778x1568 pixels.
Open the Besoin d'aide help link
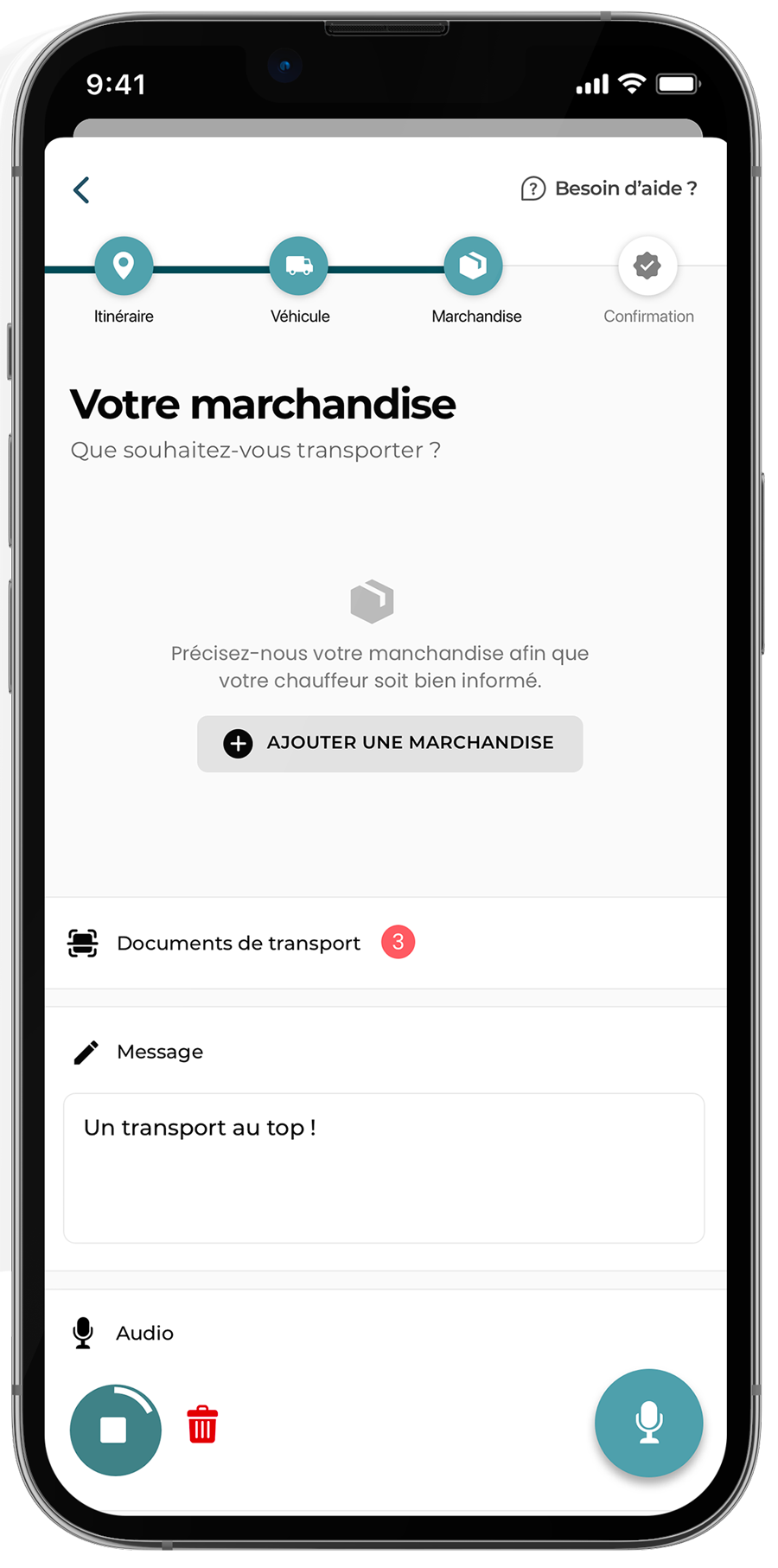(609, 189)
